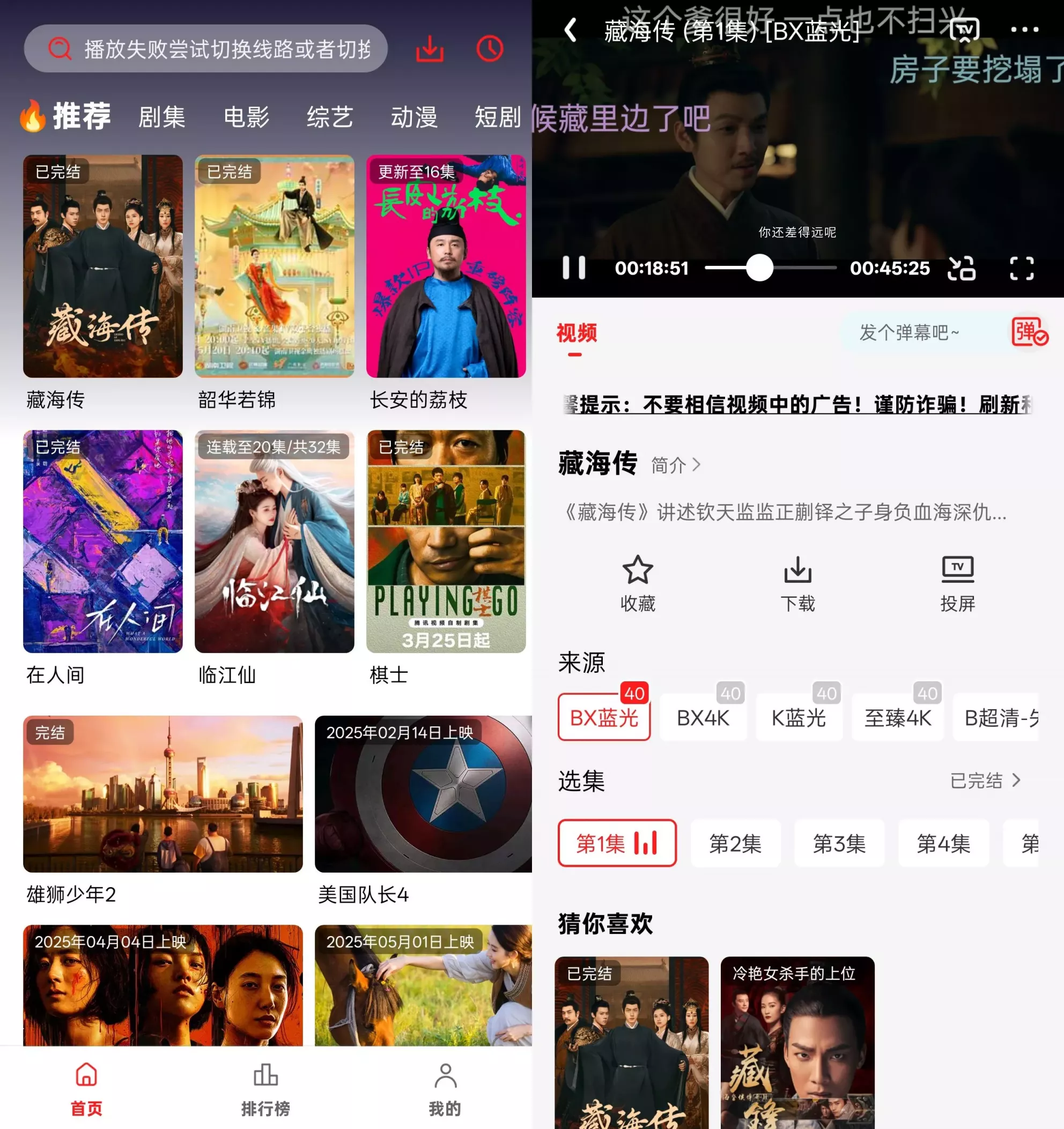Image resolution: width=1064 pixels, height=1129 pixels.
Task: Switch source to K蓝光
Action: pos(799,716)
